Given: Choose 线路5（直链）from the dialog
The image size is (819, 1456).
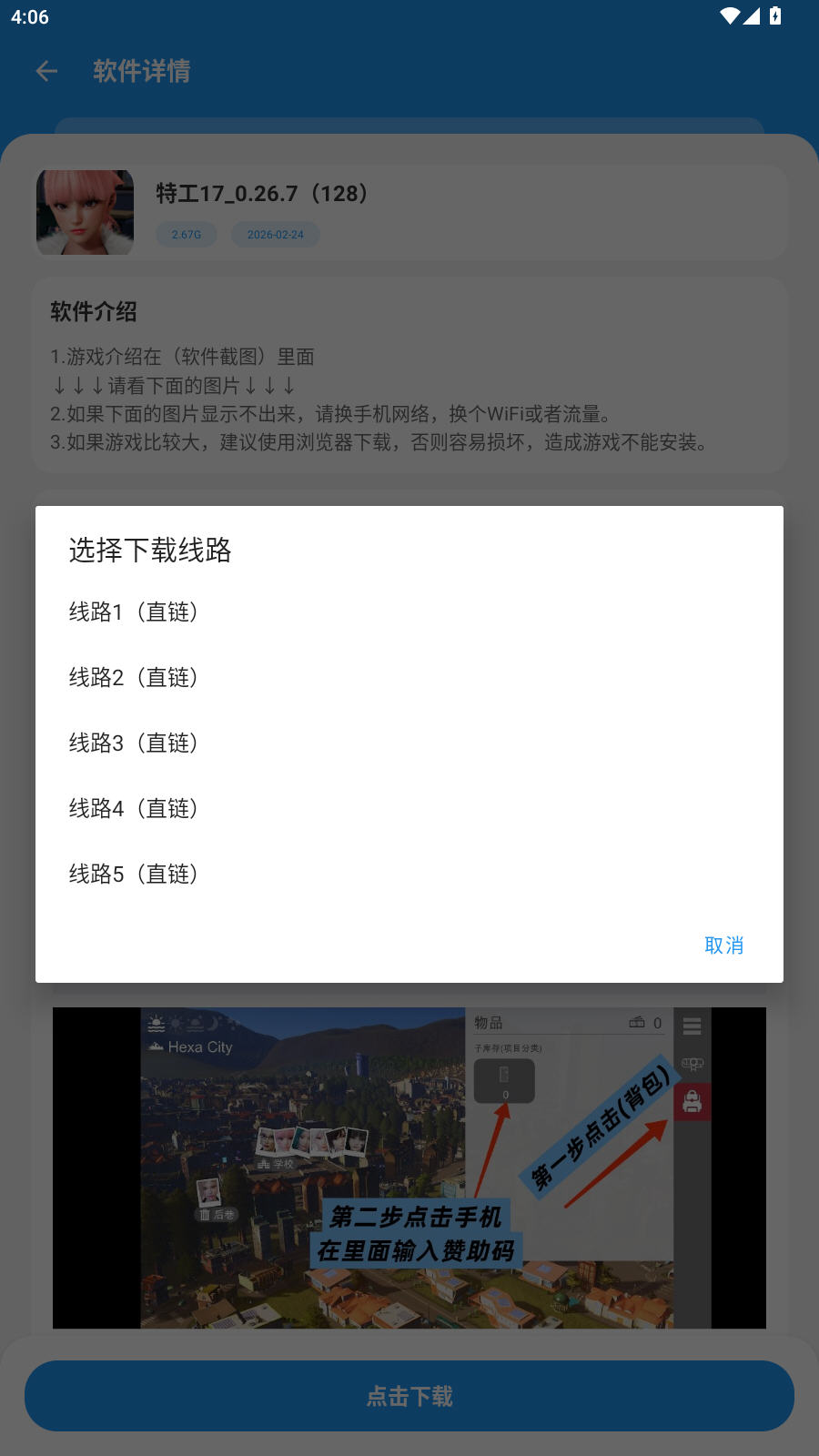Looking at the screenshot, I should (x=134, y=875).
